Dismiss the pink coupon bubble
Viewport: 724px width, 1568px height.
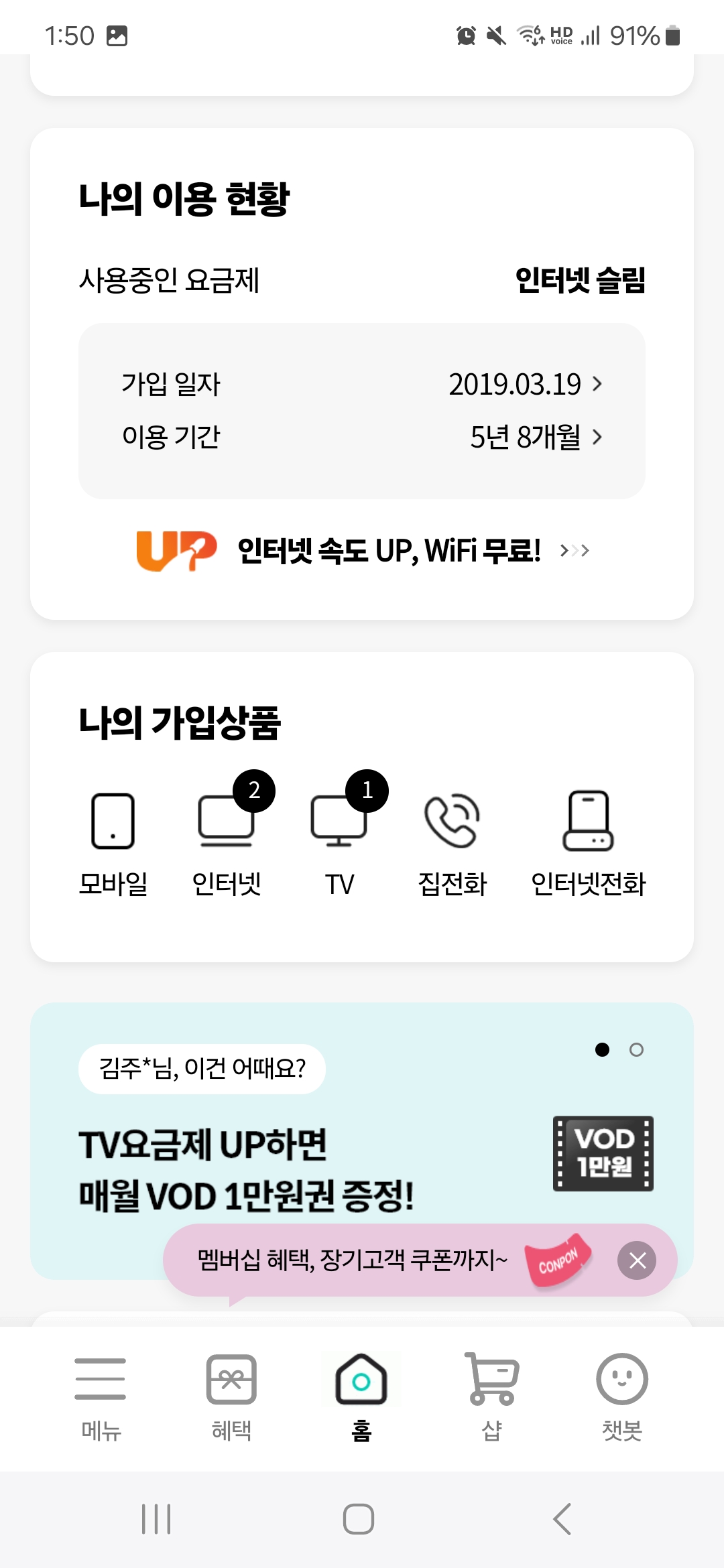[x=637, y=1260]
